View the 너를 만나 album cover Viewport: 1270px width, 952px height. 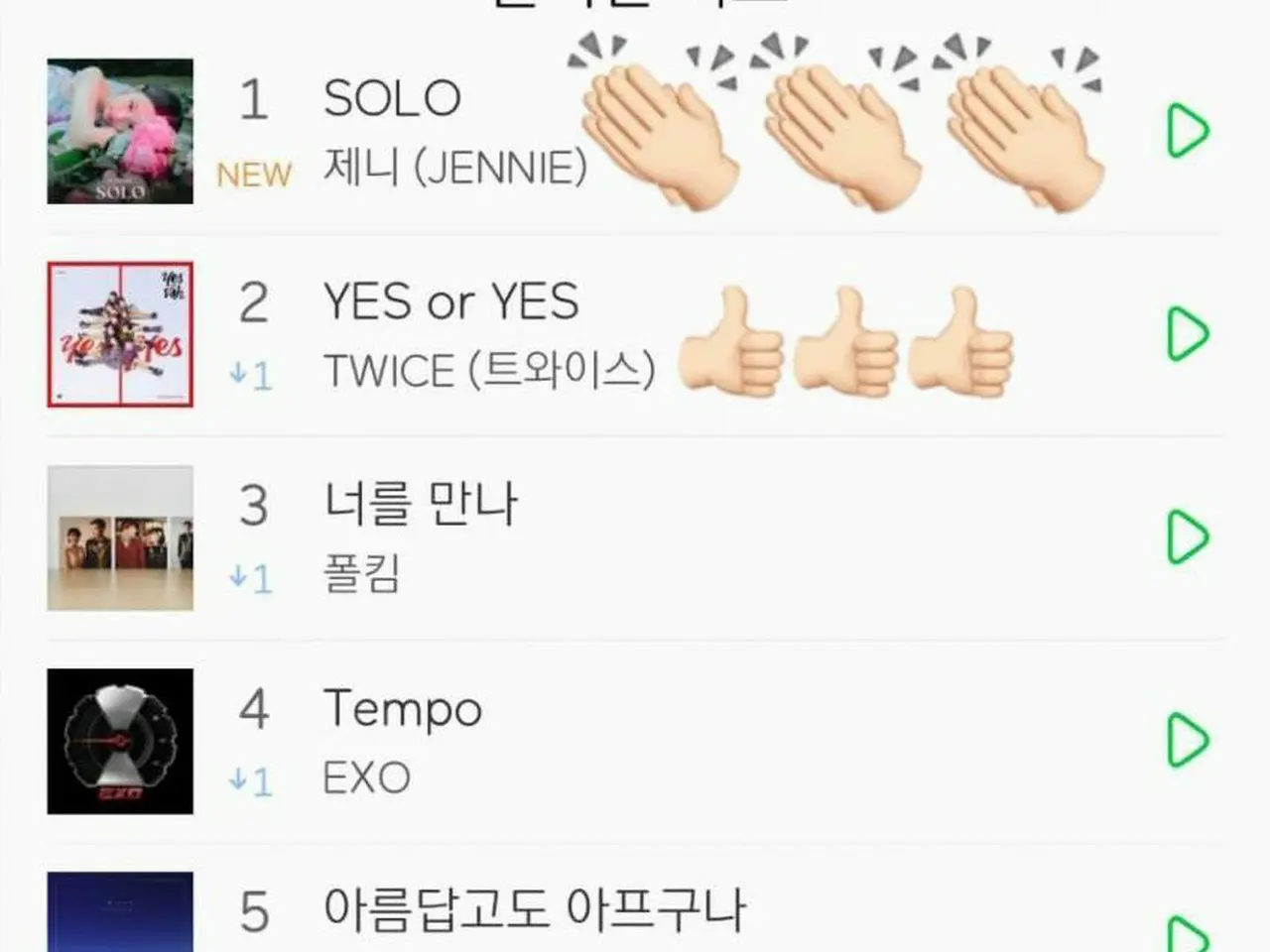120,537
